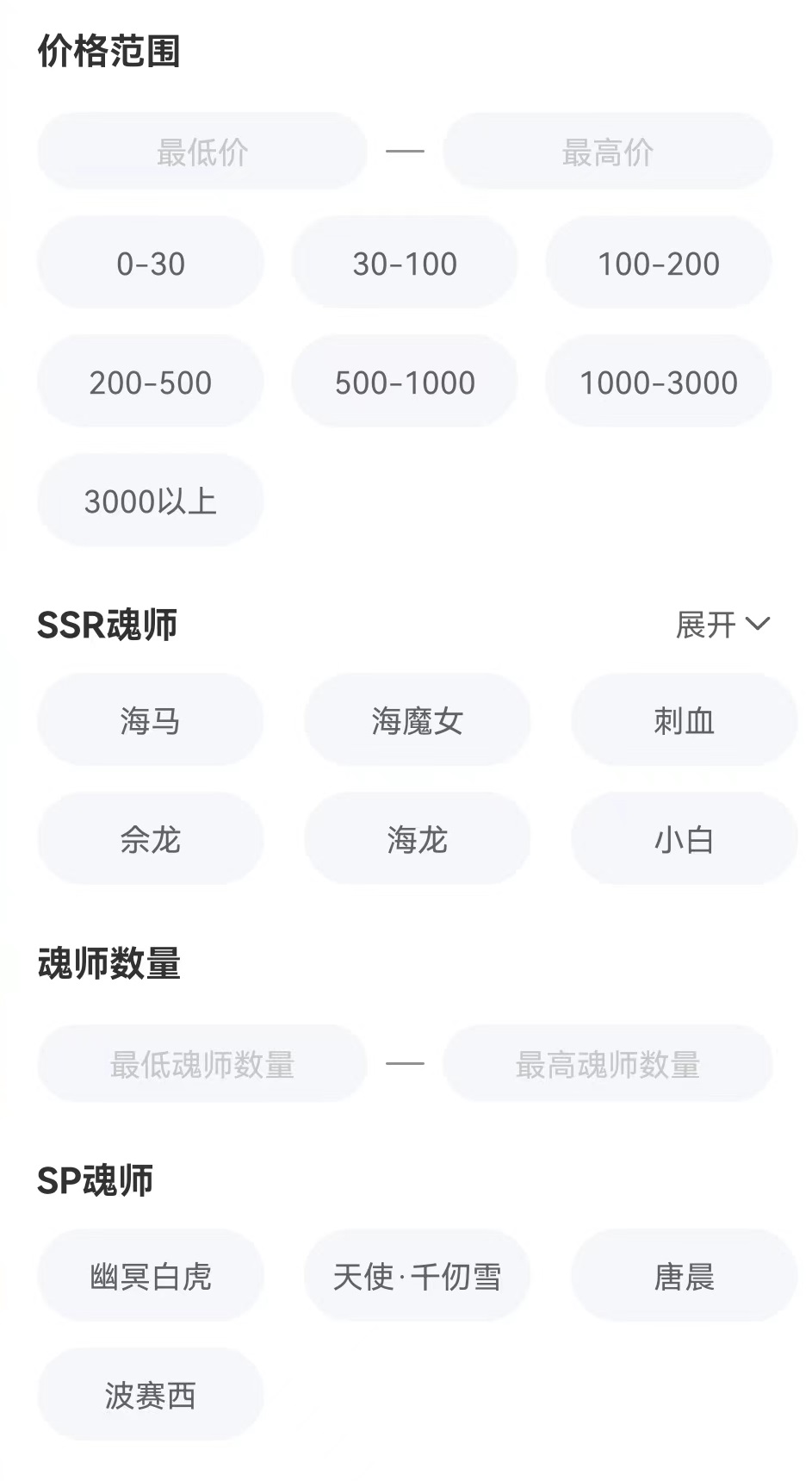Select the 幽冥白虎 SP chip

pyautogui.click(x=151, y=1276)
